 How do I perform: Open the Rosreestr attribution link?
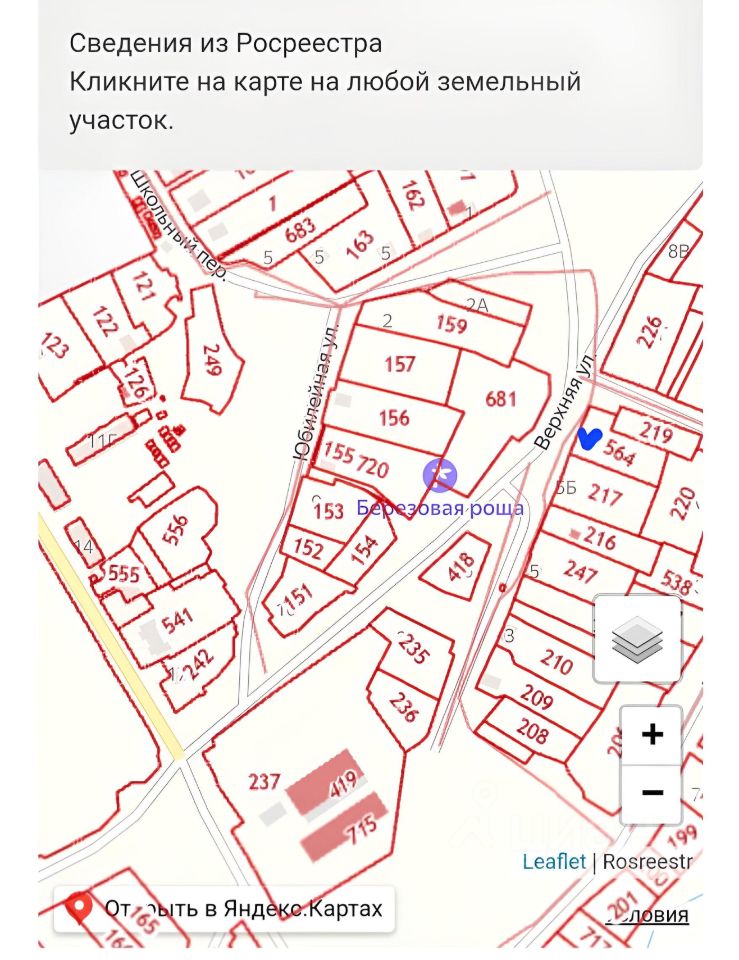coord(648,861)
